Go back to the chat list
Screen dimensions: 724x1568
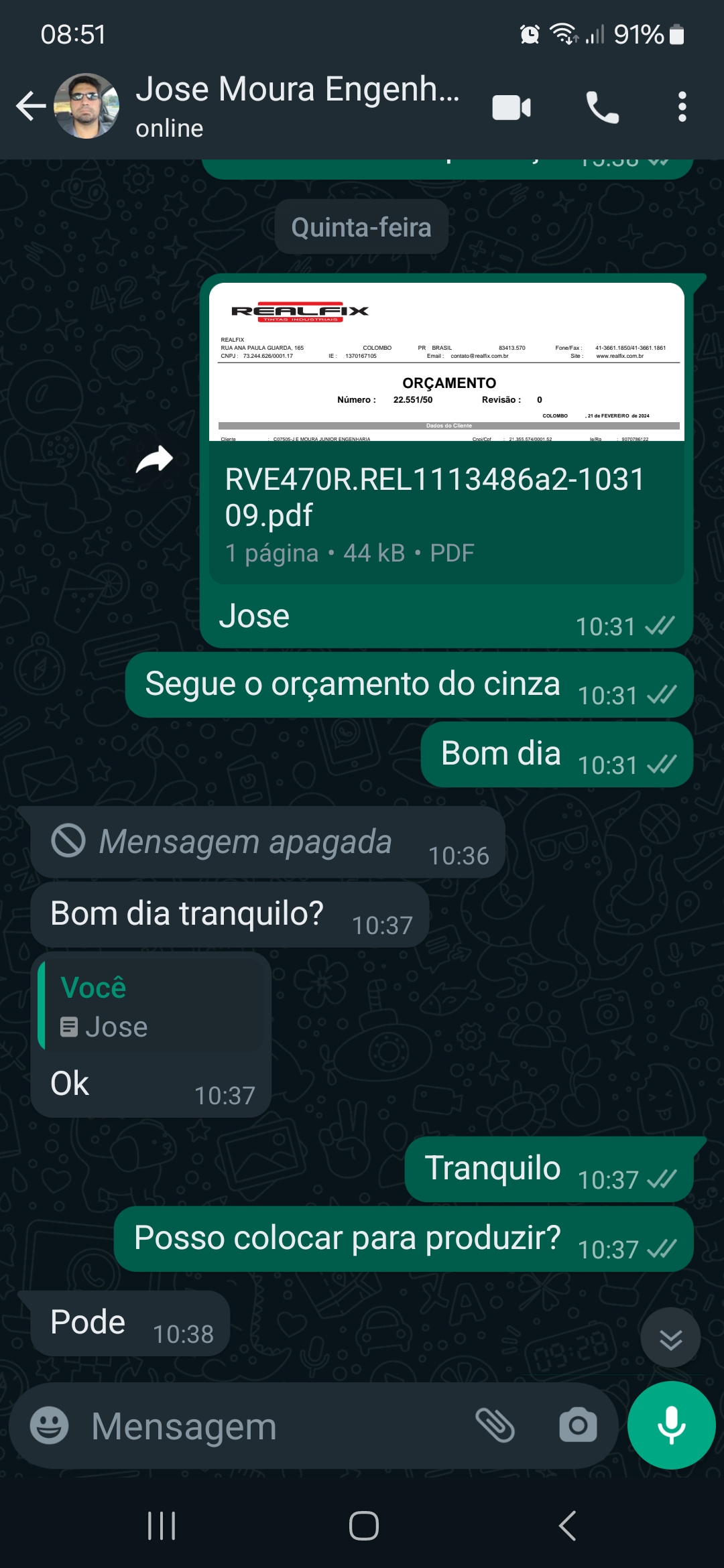(30, 107)
